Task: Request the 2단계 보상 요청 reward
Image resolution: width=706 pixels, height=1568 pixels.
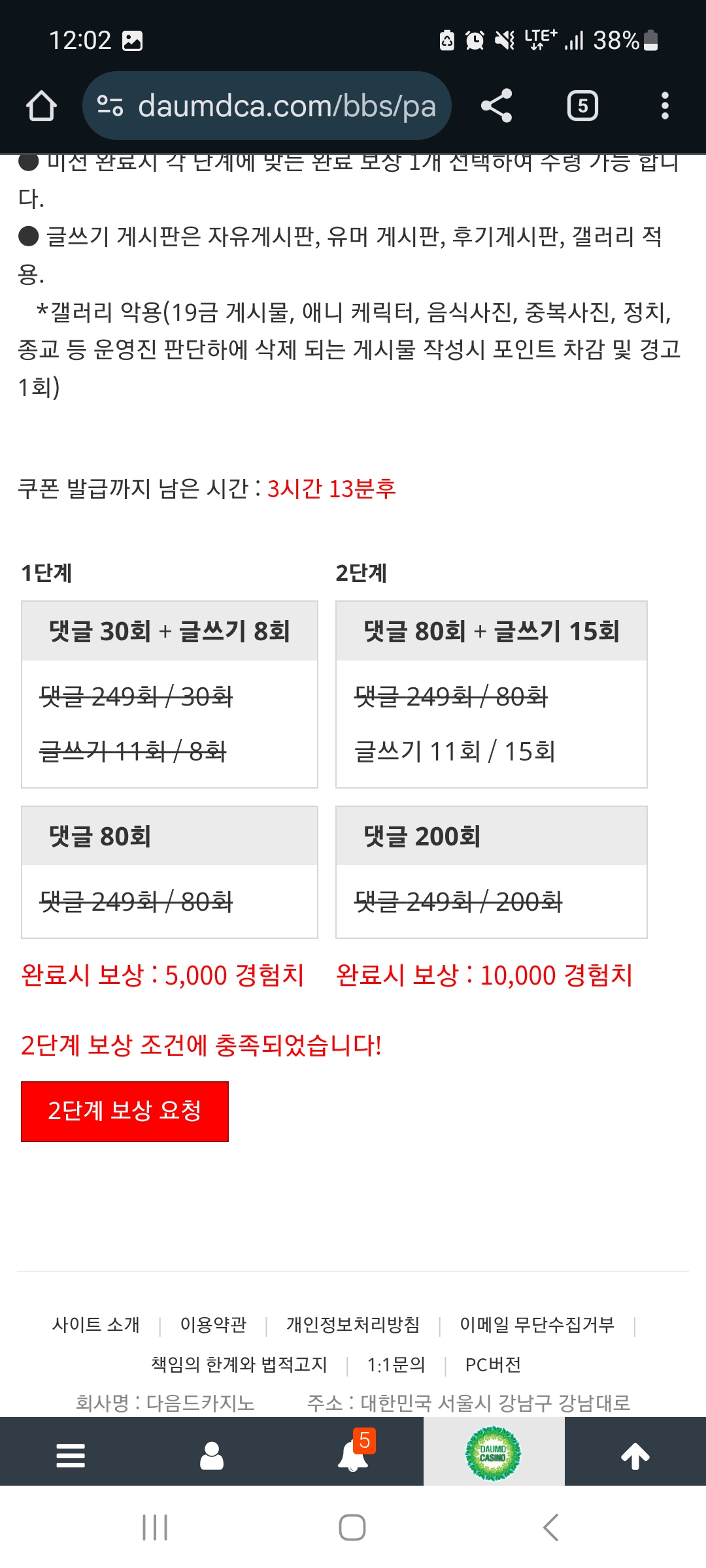Action: click(x=125, y=1111)
